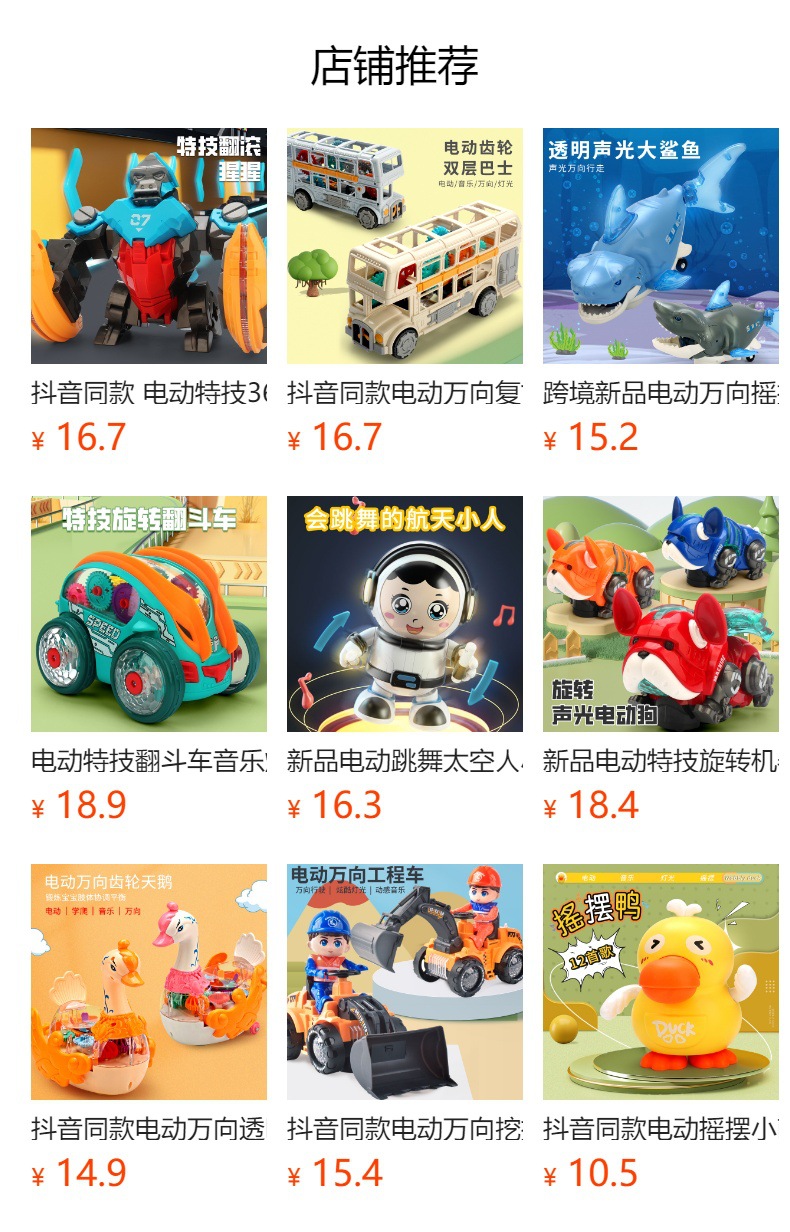The height and width of the screenshot is (1232, 790).
Task: Open the 会跳舞的航天小人 astronaut toy
Action: pos(405,614)
